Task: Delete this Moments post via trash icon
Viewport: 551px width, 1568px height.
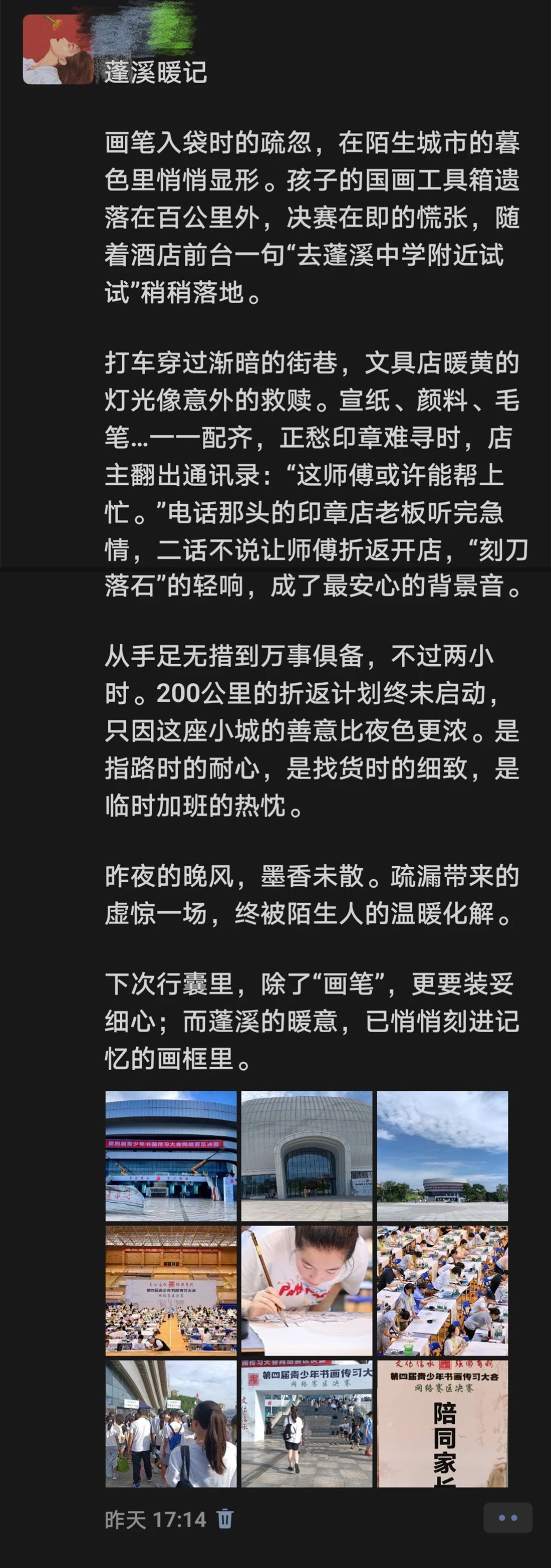Action: pos(225,1519)
